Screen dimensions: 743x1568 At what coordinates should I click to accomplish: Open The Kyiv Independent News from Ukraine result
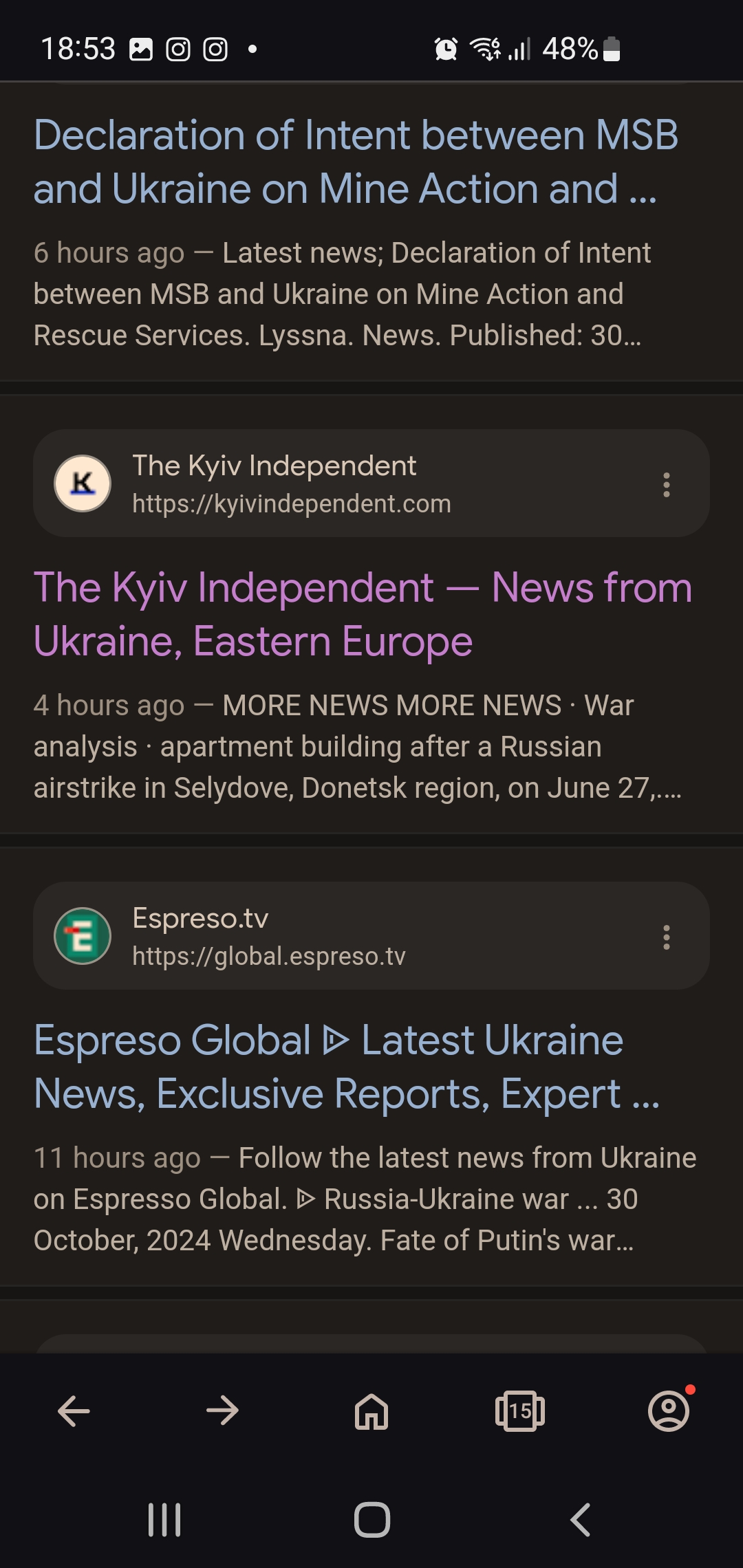[x=363, y=614]
